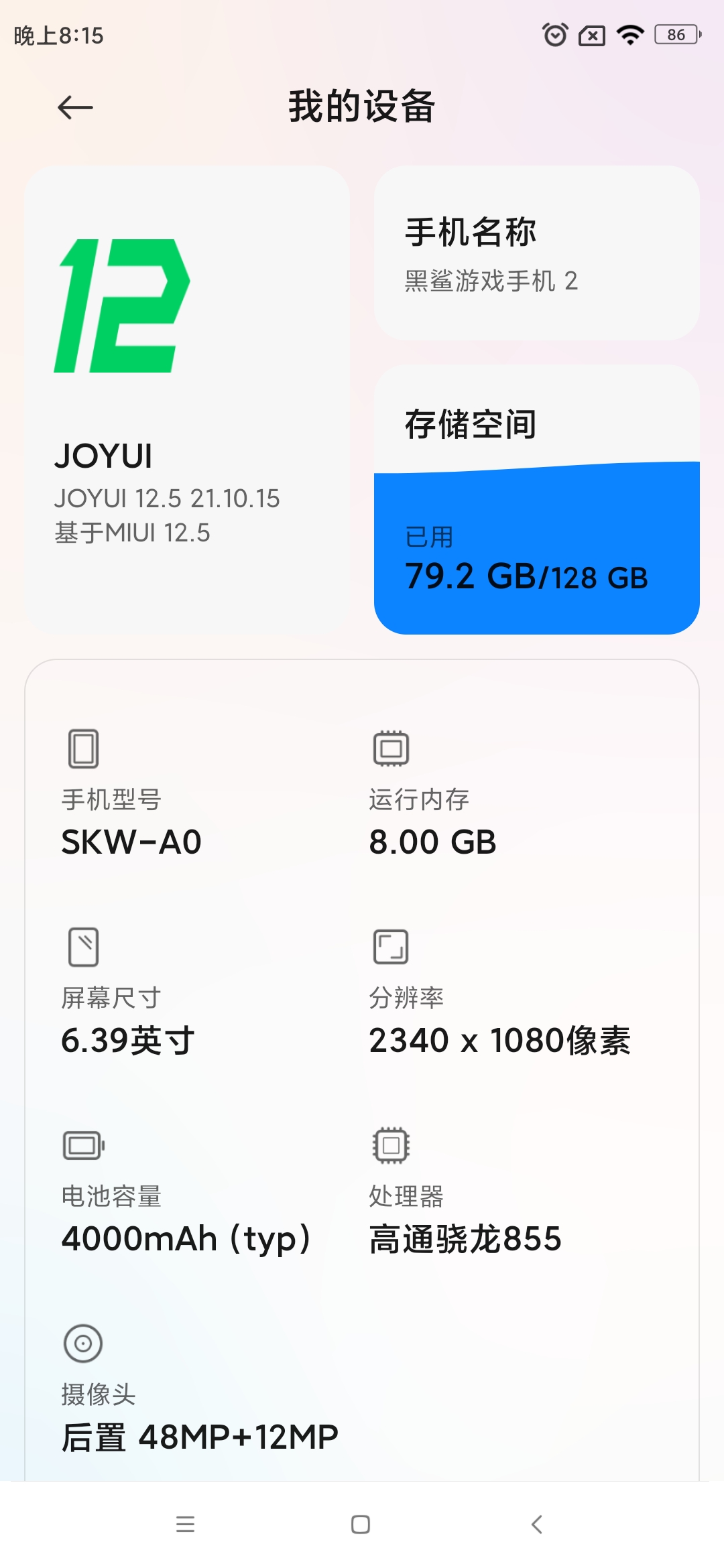Open the 手机名称 device name card
This screenshot has width=724, height=1568.
(x=536, y=253)
